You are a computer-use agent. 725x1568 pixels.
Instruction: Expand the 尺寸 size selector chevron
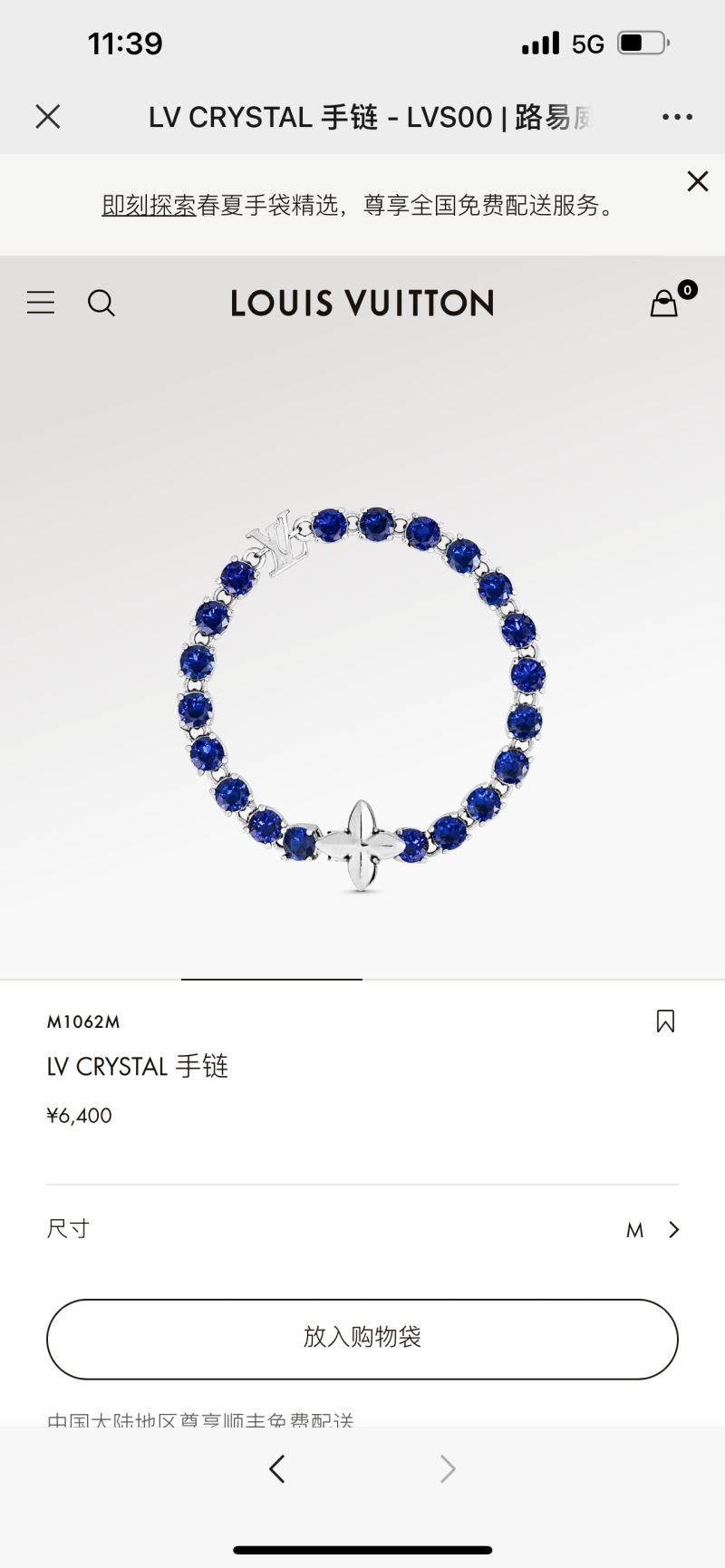673,1229
